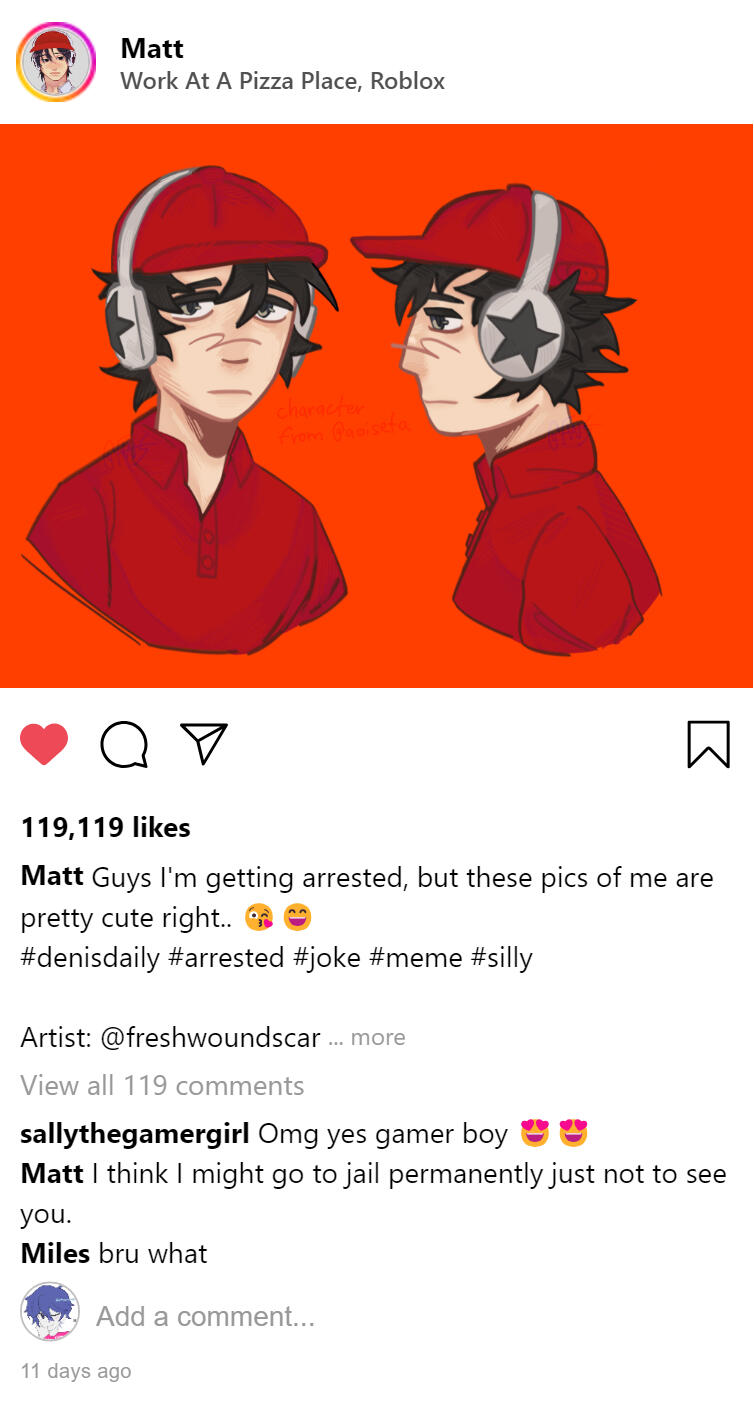Screen dimensions: 754x1404
Task: View all 119 comments
Action: [162, 1085]
